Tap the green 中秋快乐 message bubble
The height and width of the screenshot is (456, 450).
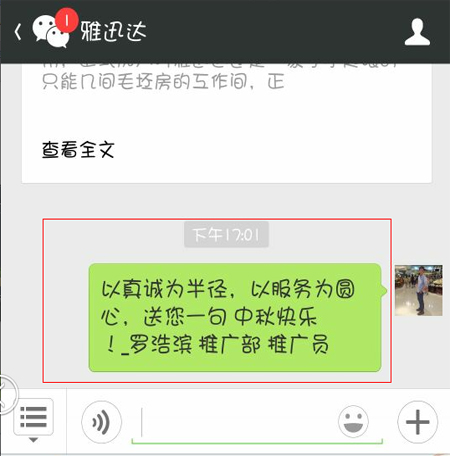tap(235, 317)
